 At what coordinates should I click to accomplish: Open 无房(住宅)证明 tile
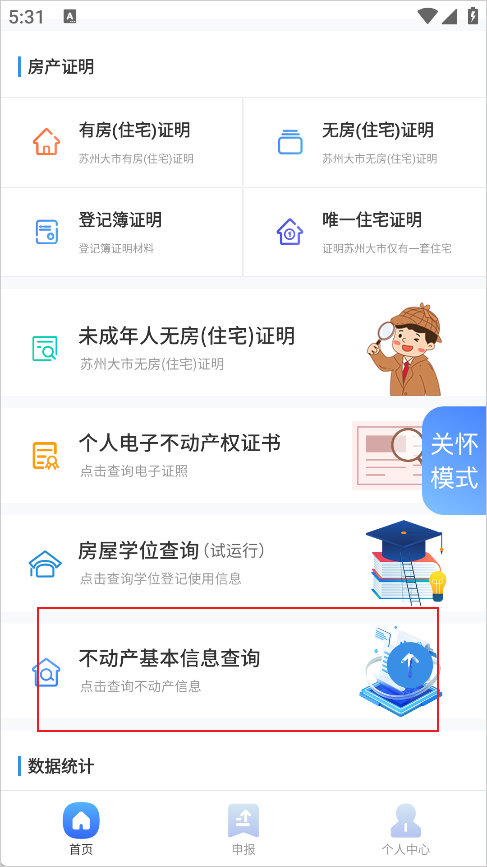point(365,143)
